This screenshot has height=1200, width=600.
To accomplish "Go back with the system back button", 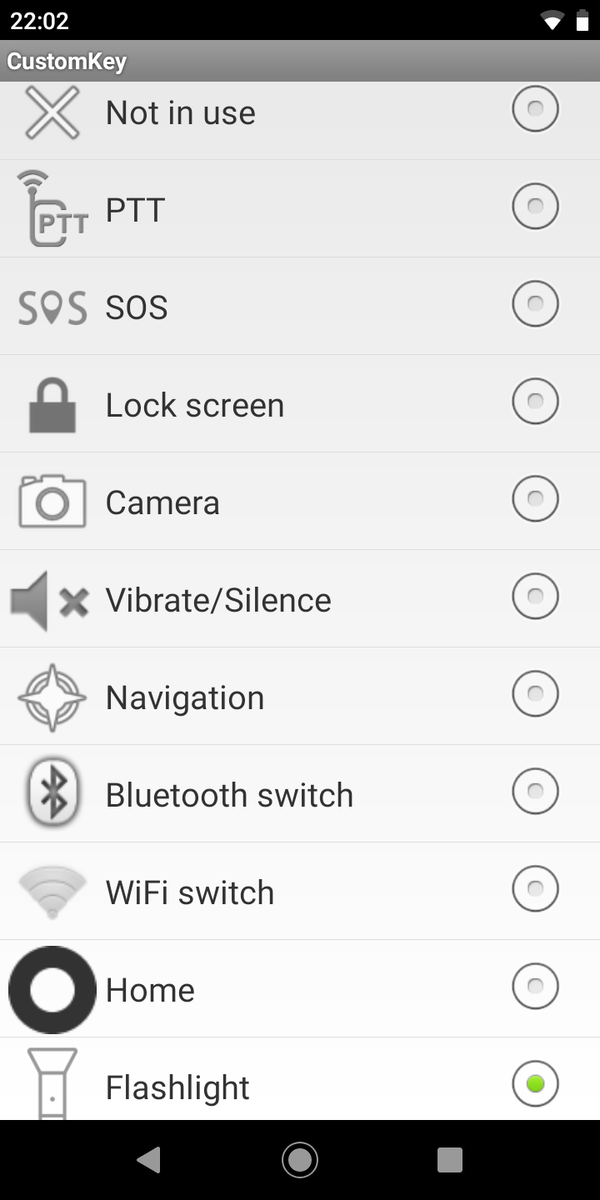I will click(149, 1160).
